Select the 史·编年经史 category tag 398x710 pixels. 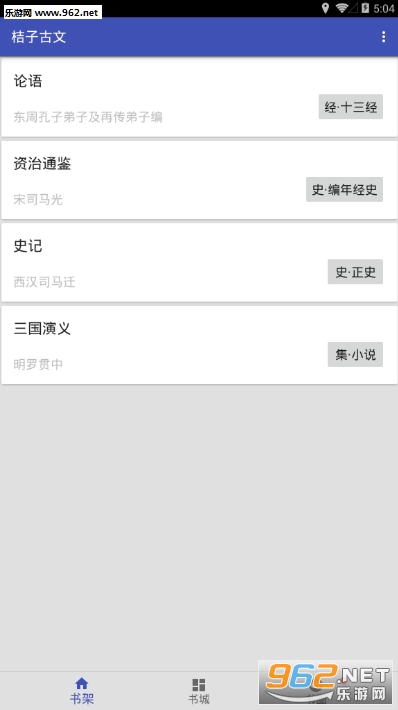pyautogui.click(x=344, y=189)
